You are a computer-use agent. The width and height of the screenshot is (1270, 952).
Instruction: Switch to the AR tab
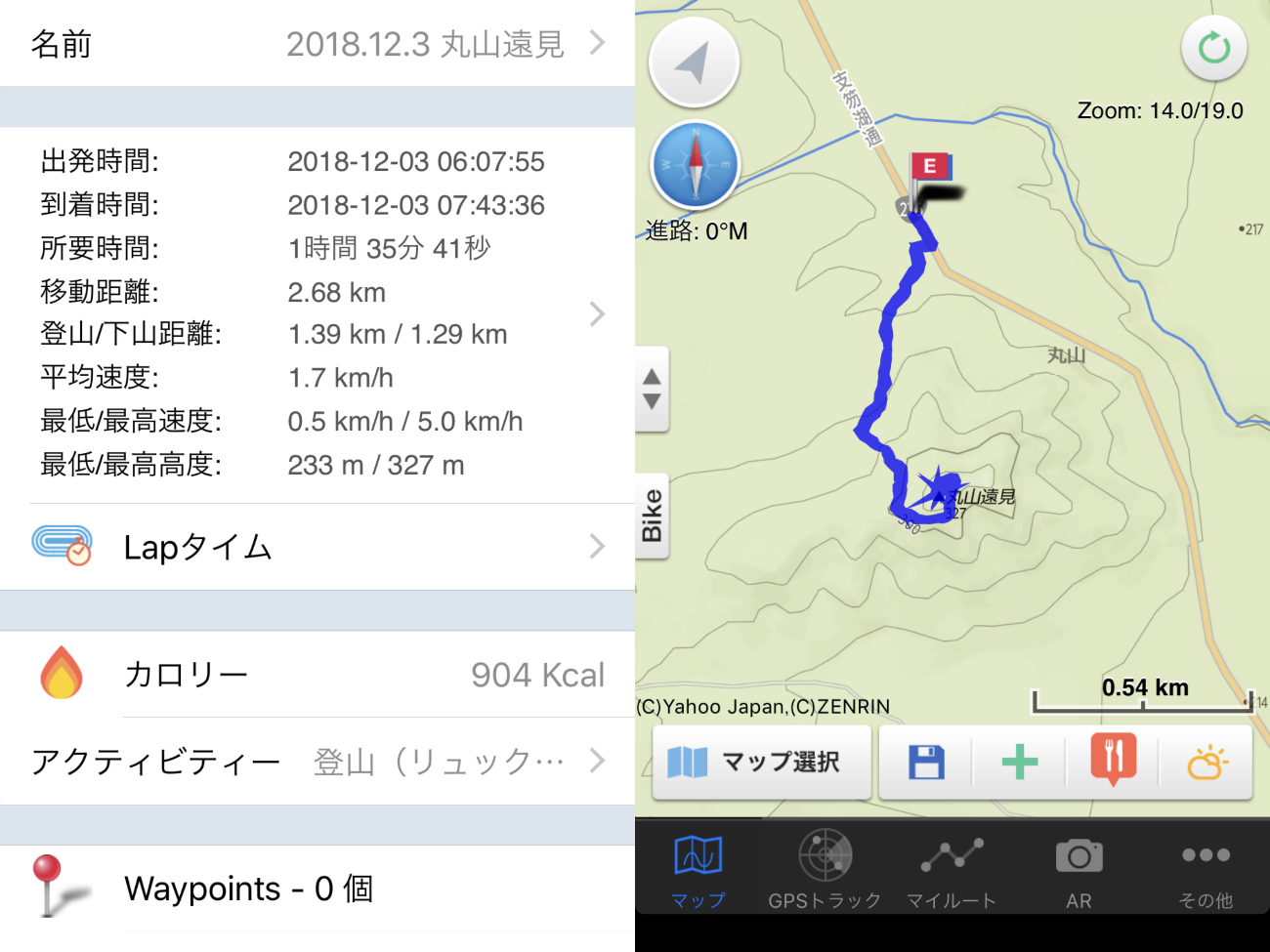(1079, 871)
